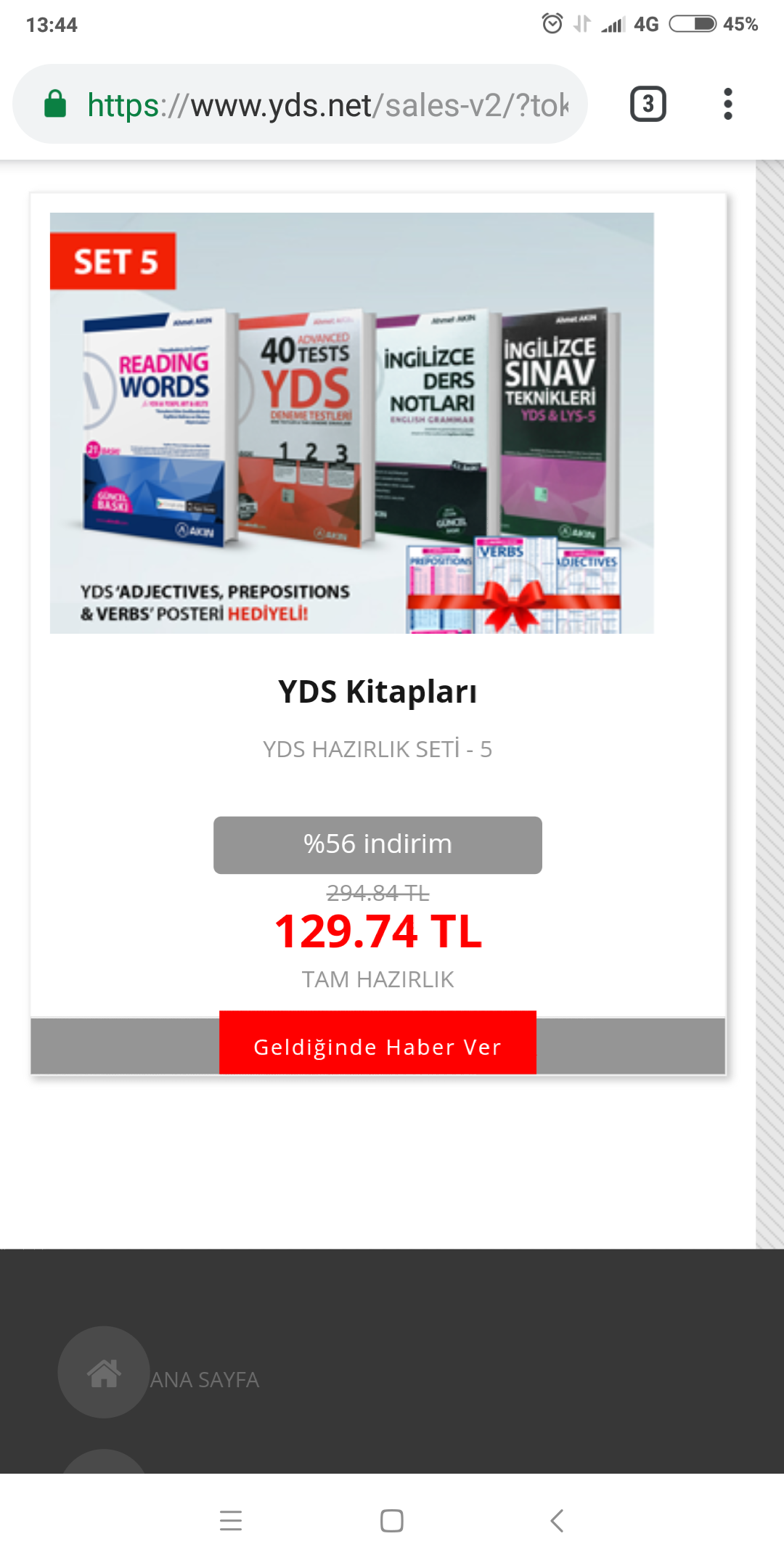Tap the system home button
Image resolution: width=784 pixels, height=1568 pixels.
(x=392, y=1521)
